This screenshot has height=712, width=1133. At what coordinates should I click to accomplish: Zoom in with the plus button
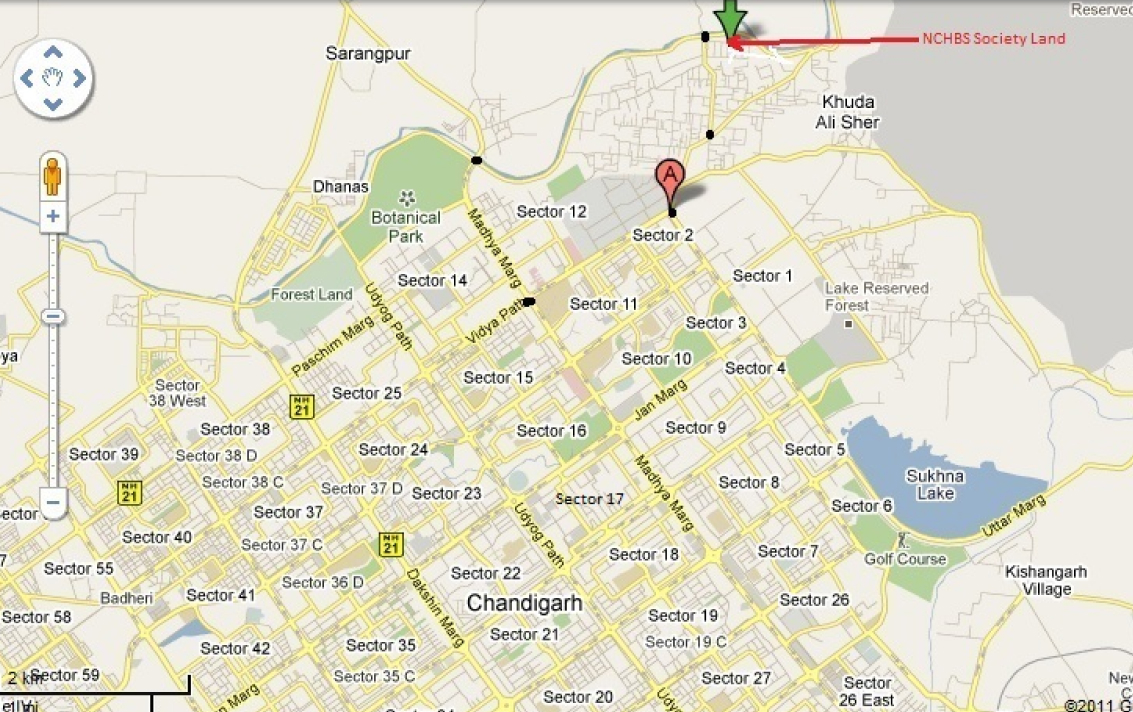[x=53, y=216]
